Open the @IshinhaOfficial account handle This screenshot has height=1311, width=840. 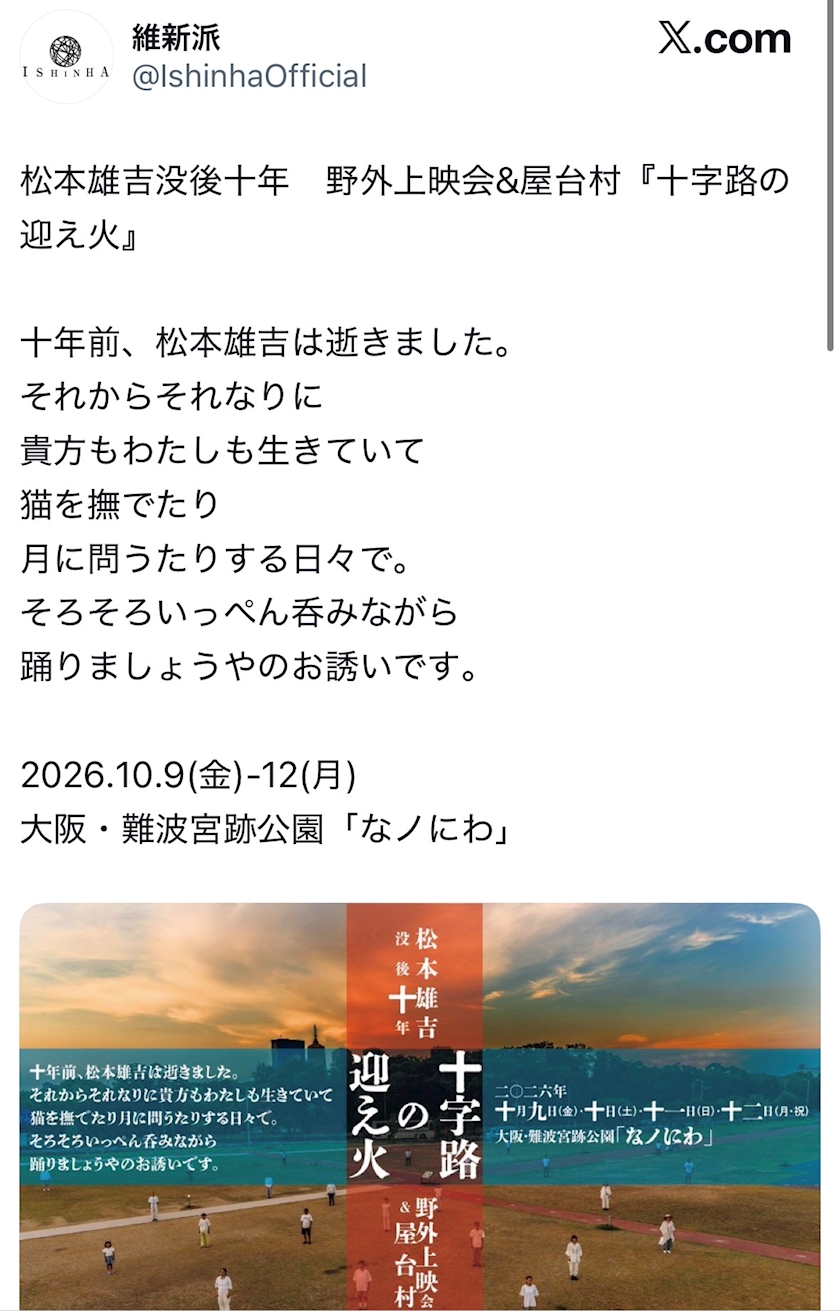[x=249, y=76]
